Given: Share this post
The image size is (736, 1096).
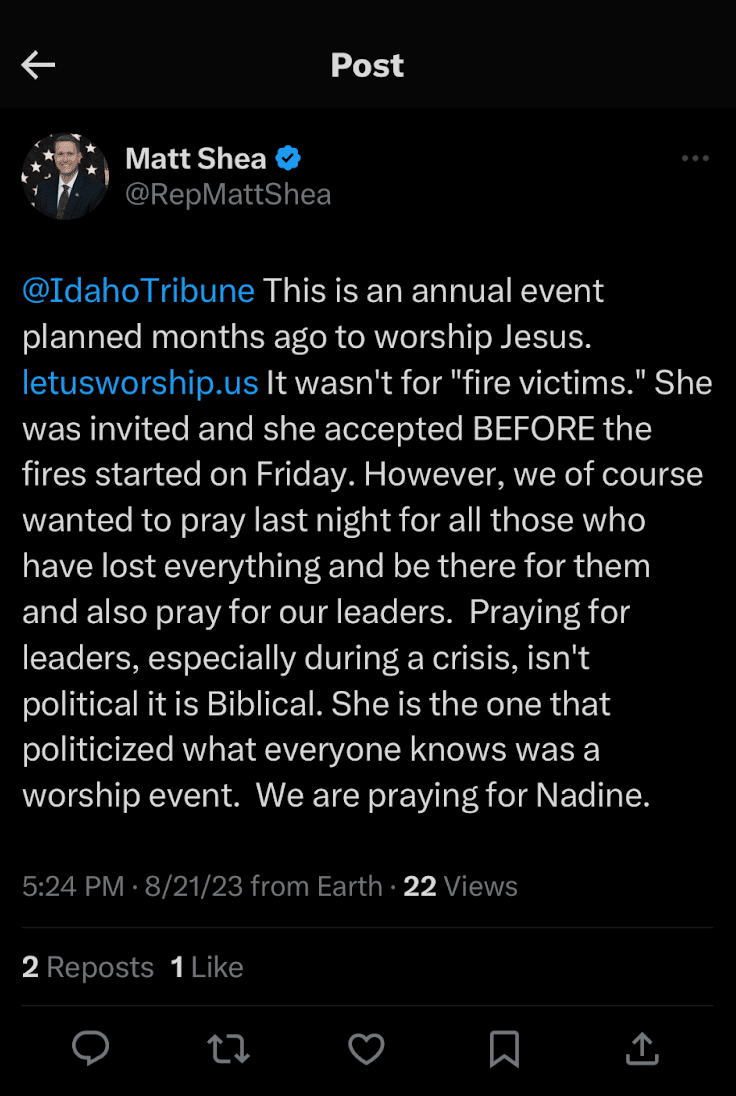Looking at the screenshot, I should click(x=642, y=1048).
